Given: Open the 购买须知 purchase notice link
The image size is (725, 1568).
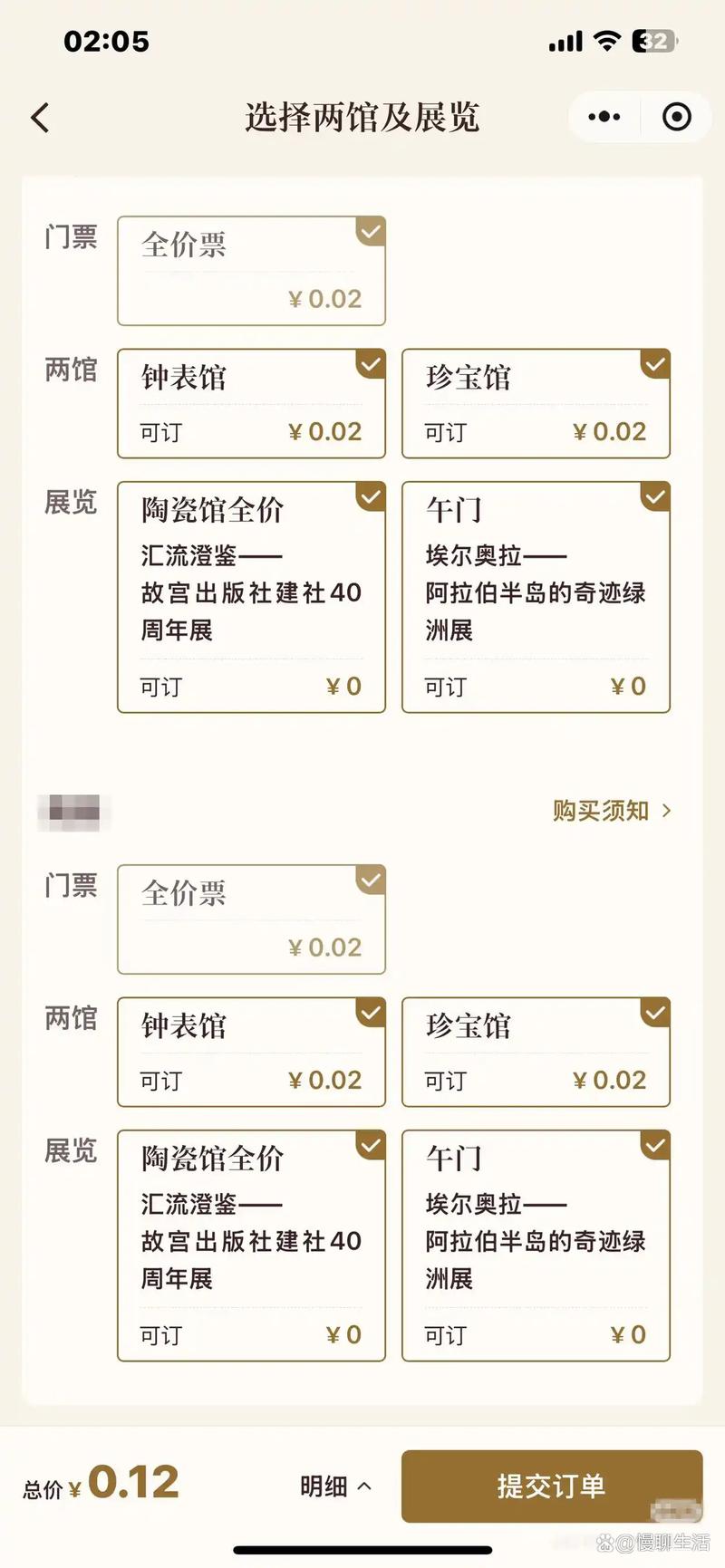Looking at the screenshot, I should coord(600,812).
